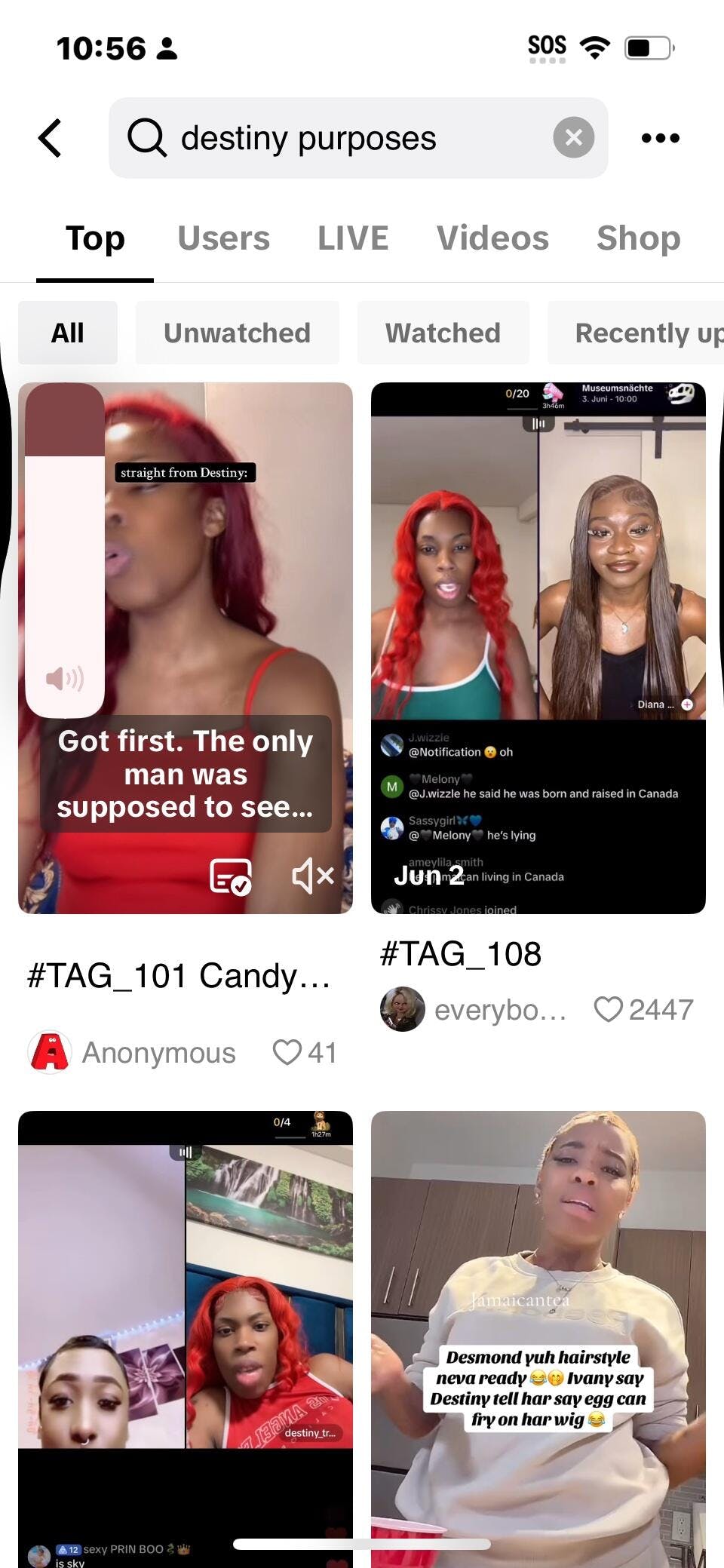Switch to the Users tab
724x1568 pixels.
coord(223,238)
